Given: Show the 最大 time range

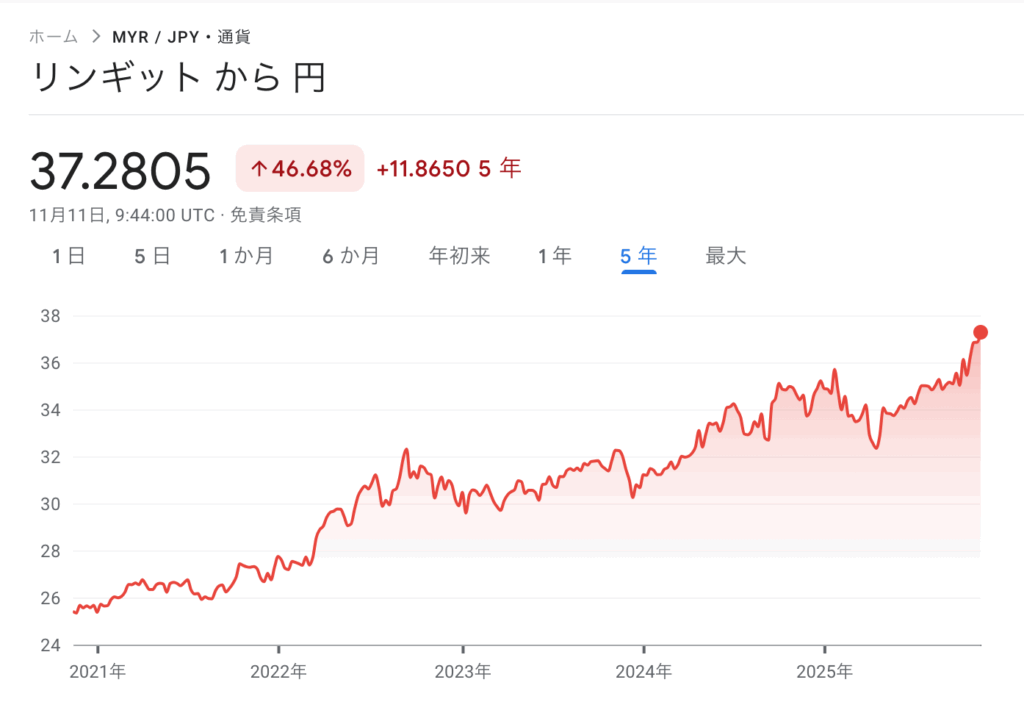Looking at the screenshot, I should coord(725,256).
